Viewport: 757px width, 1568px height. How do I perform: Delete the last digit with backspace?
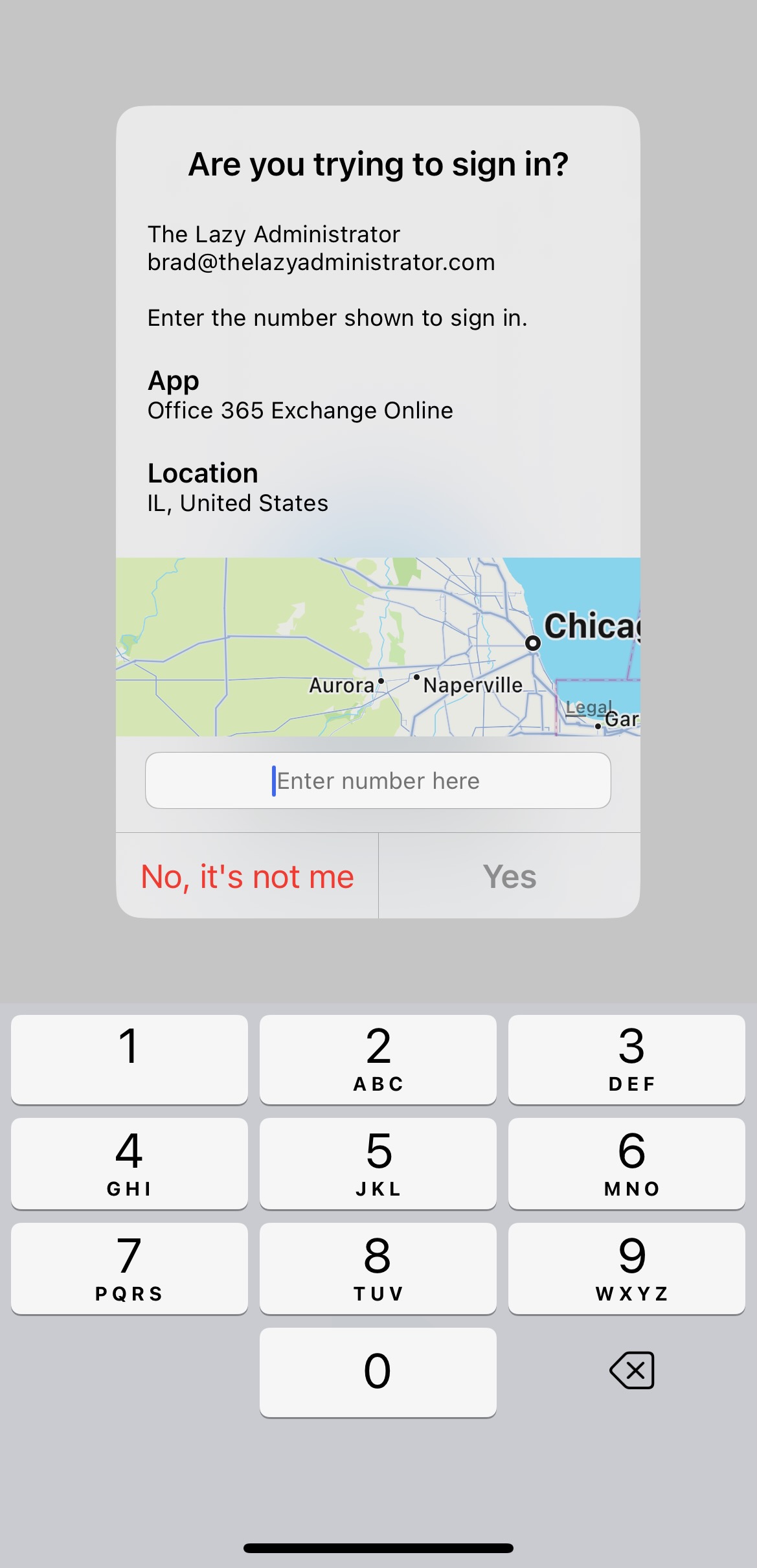[x=632, y=1370]
